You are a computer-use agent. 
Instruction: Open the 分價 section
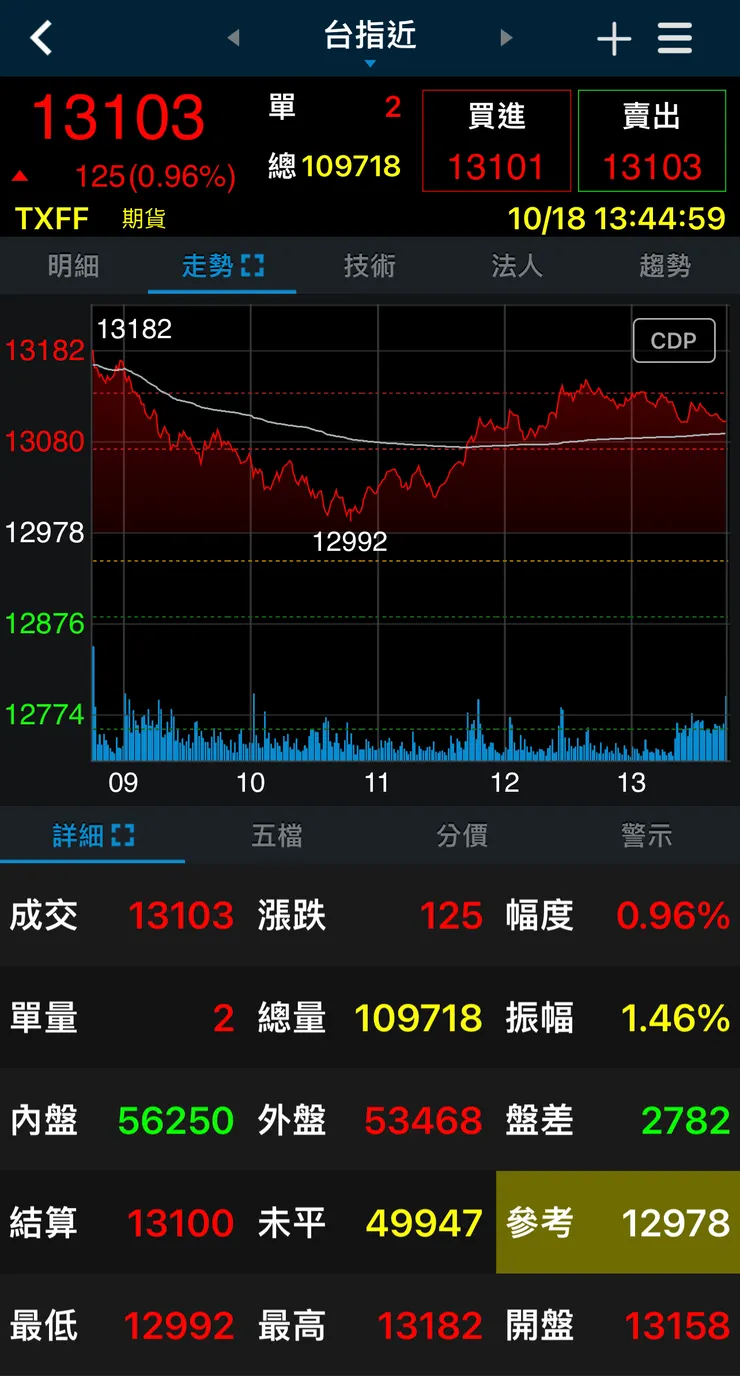pos(462,836)
